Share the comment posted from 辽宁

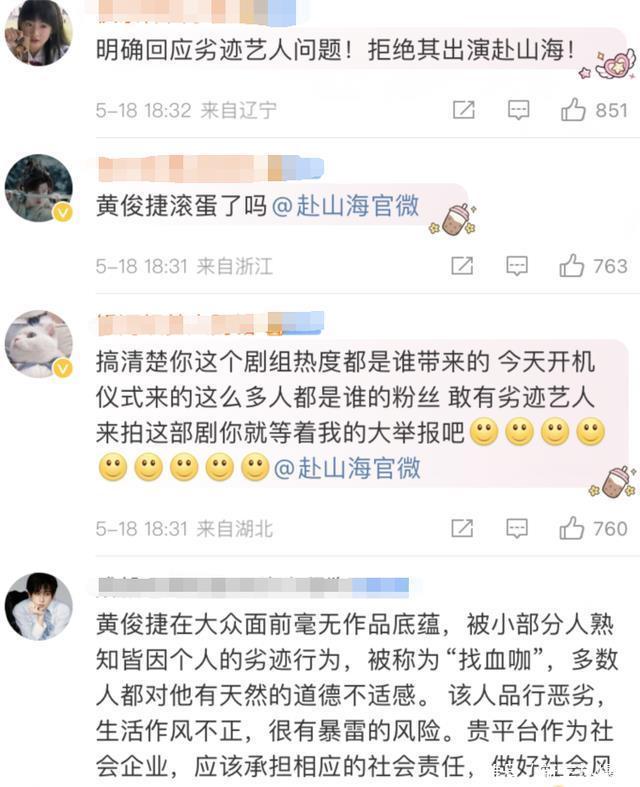[x=463, y=110]
